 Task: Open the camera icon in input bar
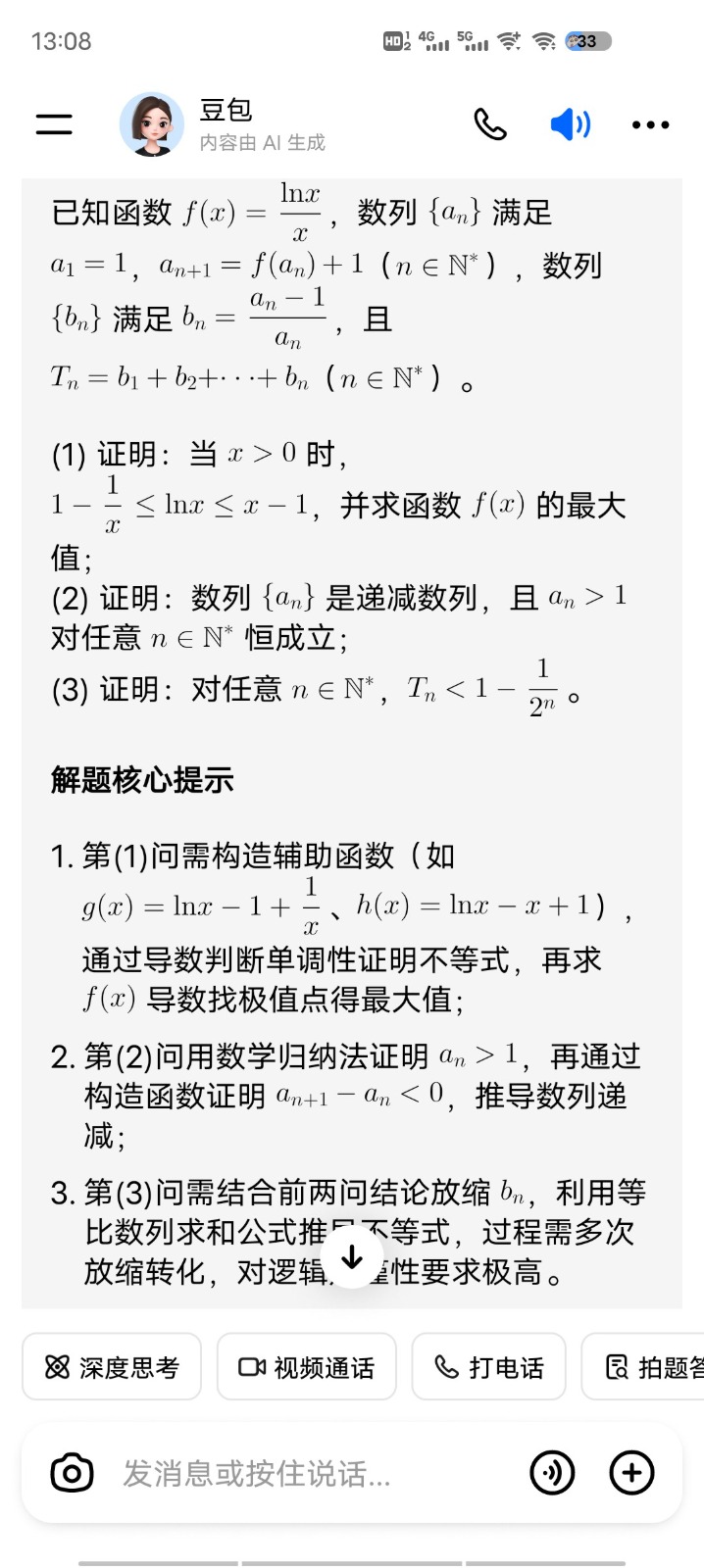point(72,1472)
